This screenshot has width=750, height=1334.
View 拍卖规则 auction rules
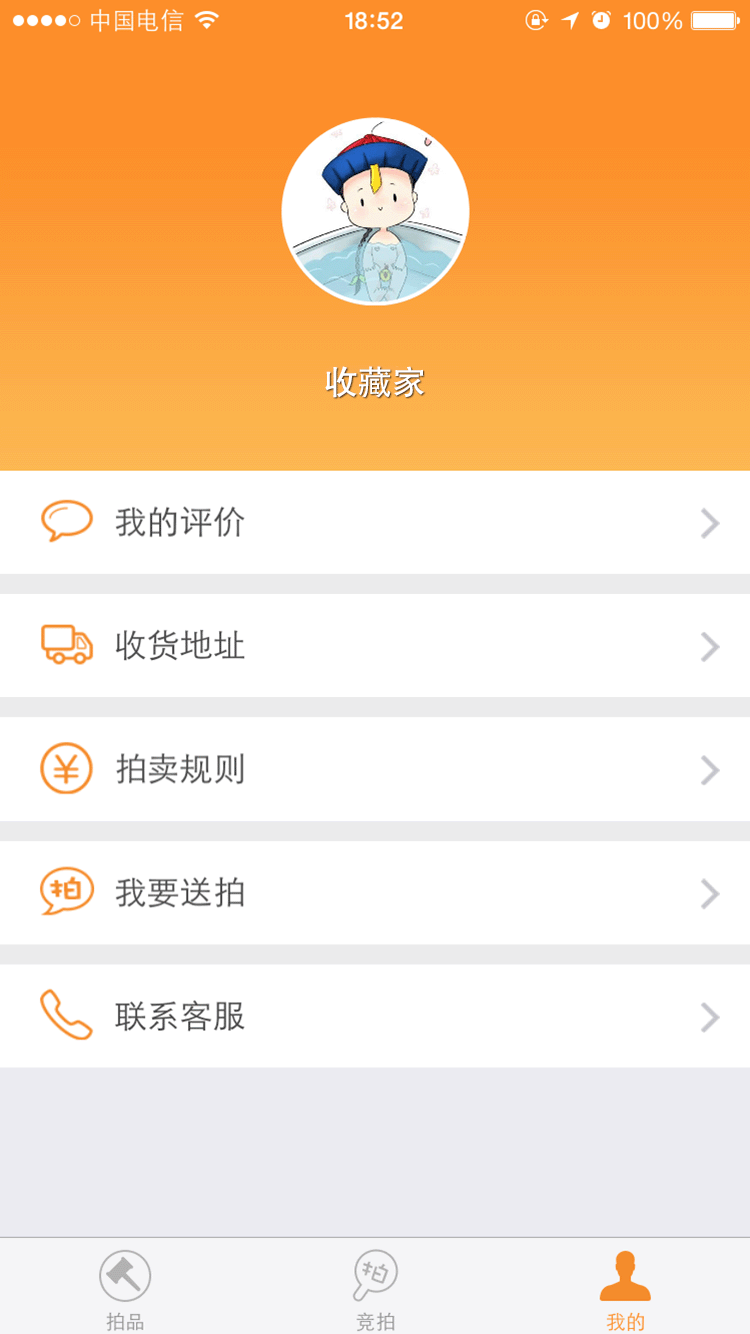[x=375, y=769]
